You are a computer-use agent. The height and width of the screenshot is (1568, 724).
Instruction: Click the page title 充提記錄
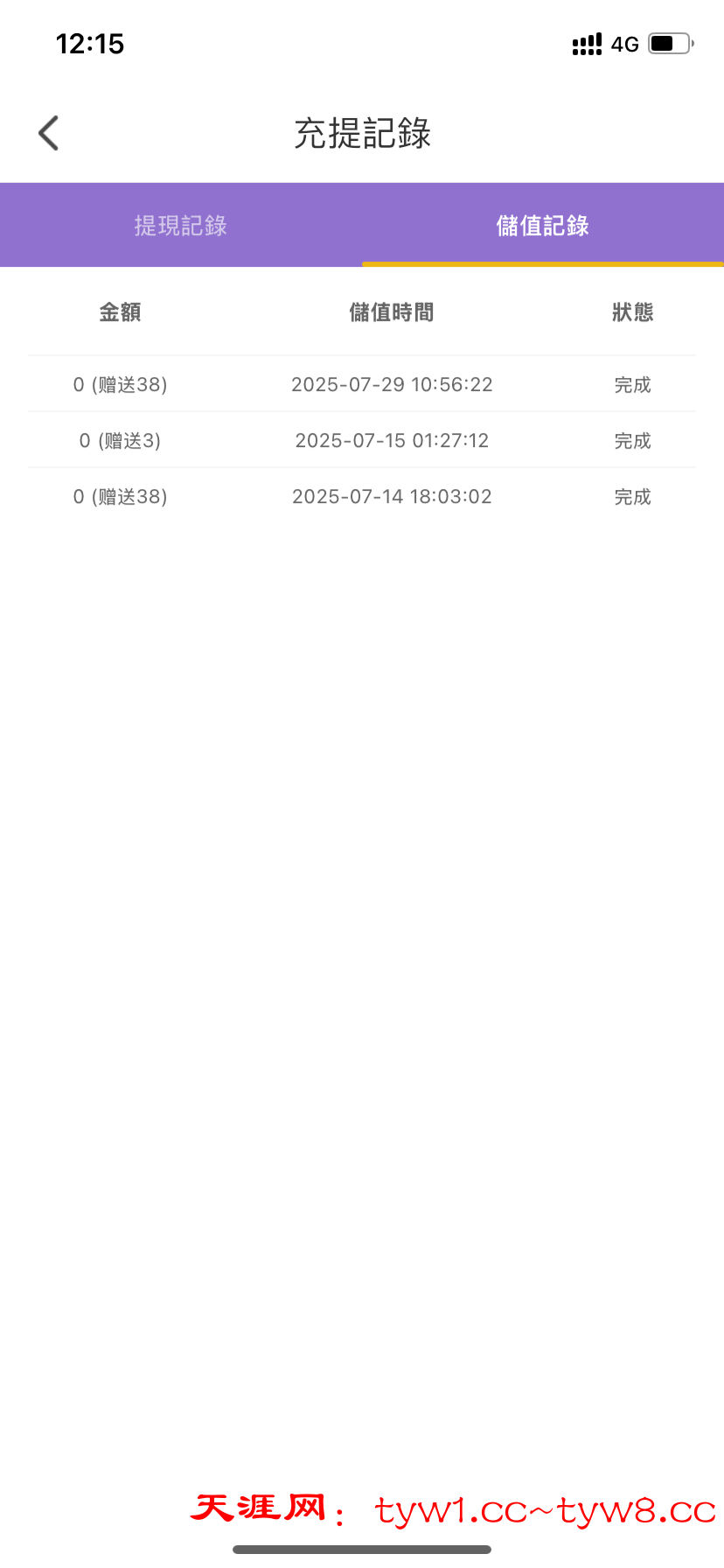click(362, 133)
